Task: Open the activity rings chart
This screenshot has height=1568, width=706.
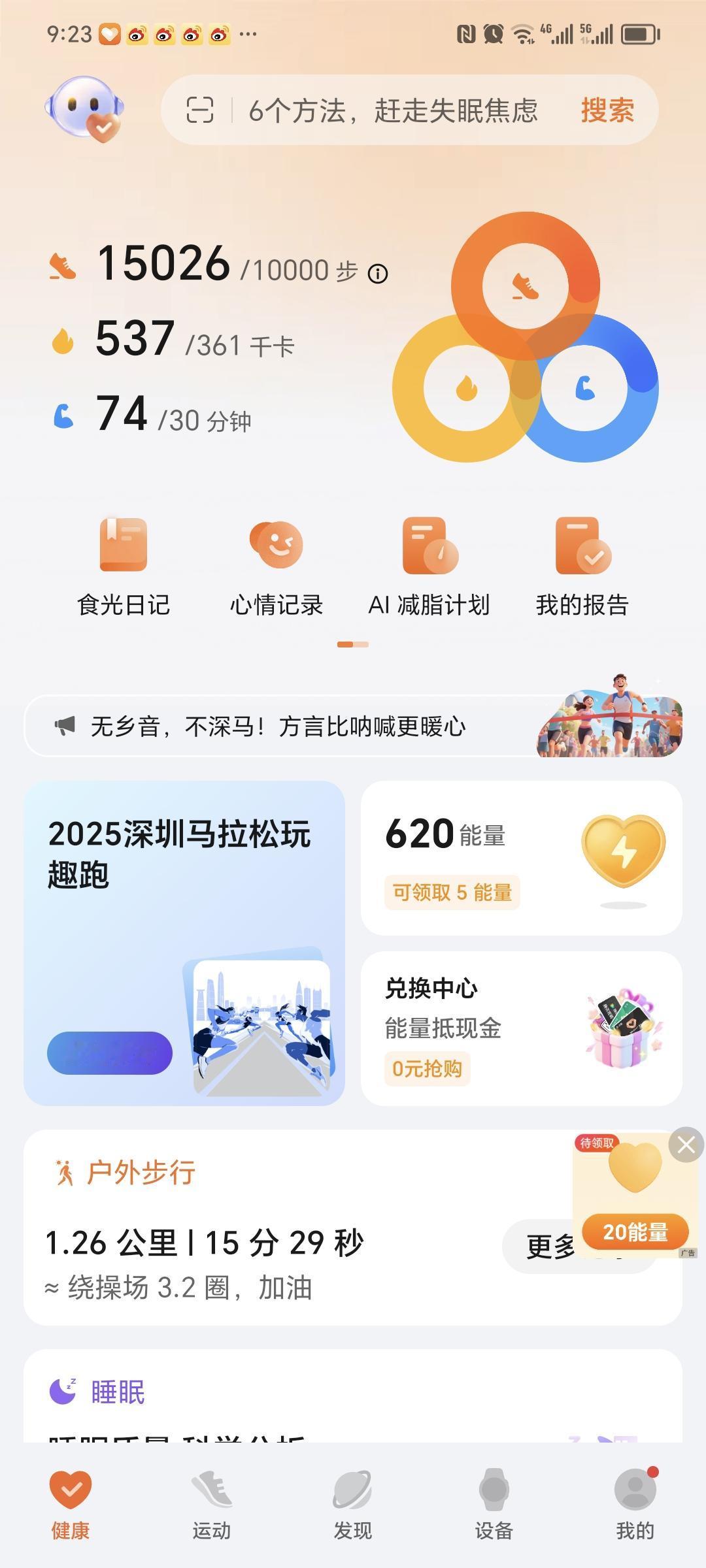Action: 526,336
